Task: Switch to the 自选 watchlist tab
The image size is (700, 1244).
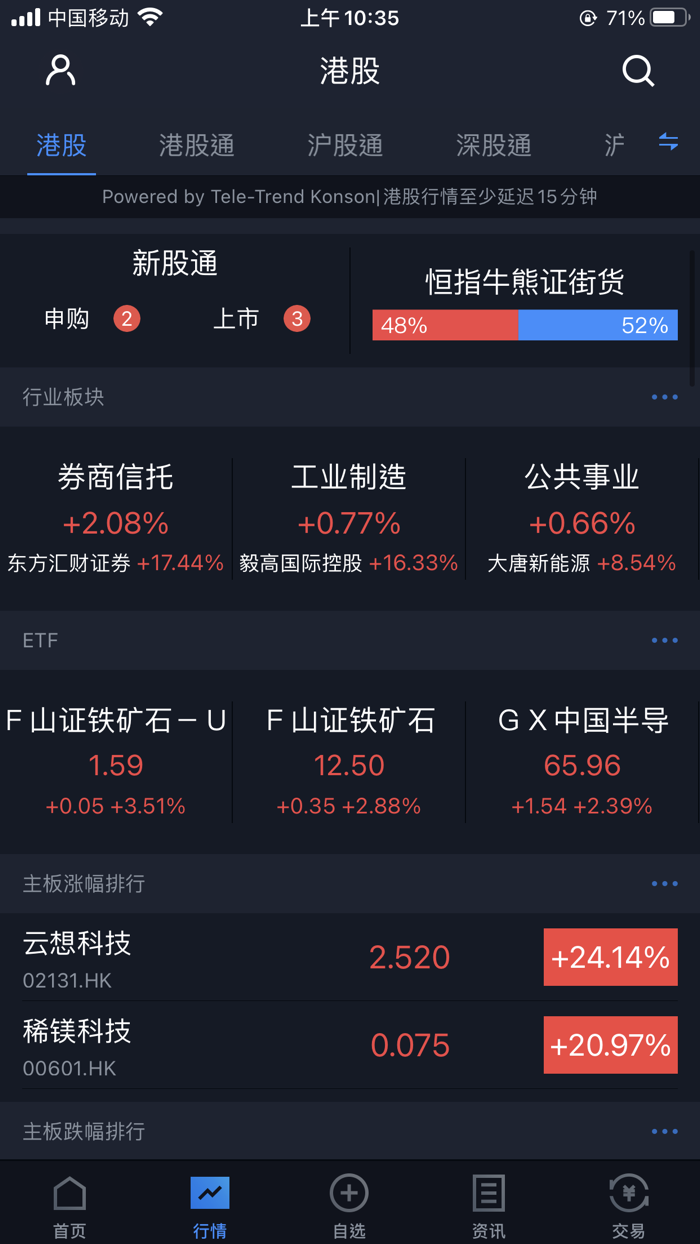Action: coord(349,1207)
